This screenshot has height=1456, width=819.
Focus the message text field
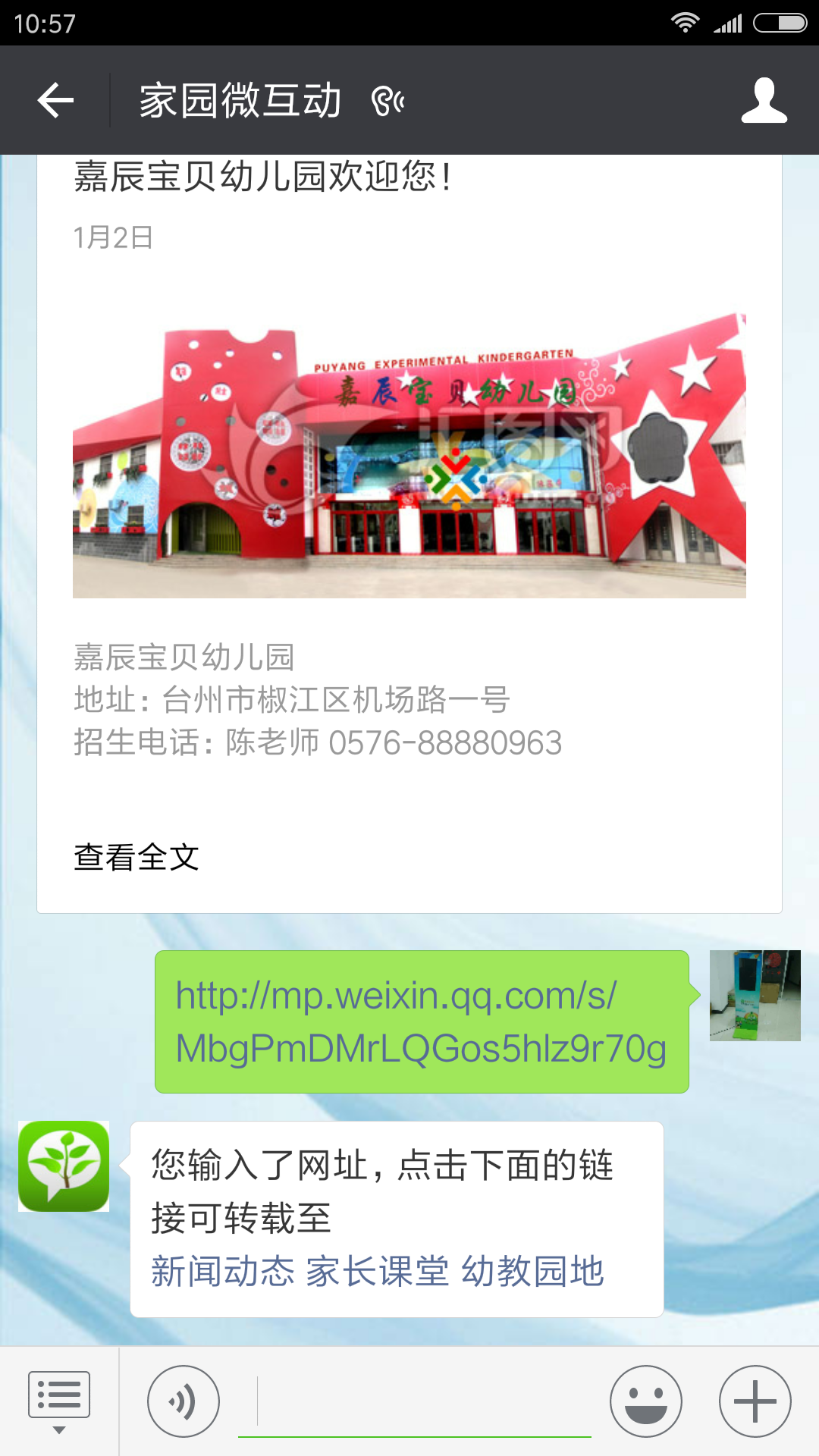click(414, 1401)
